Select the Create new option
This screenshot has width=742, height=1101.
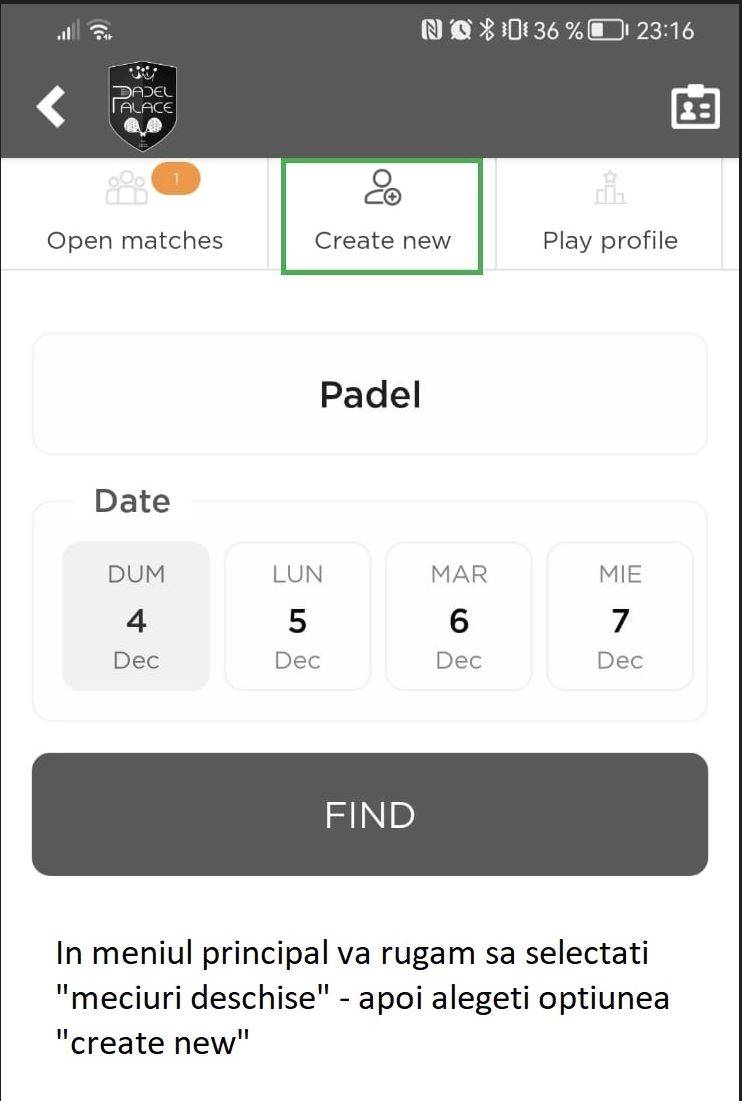(x=382, y=214)
